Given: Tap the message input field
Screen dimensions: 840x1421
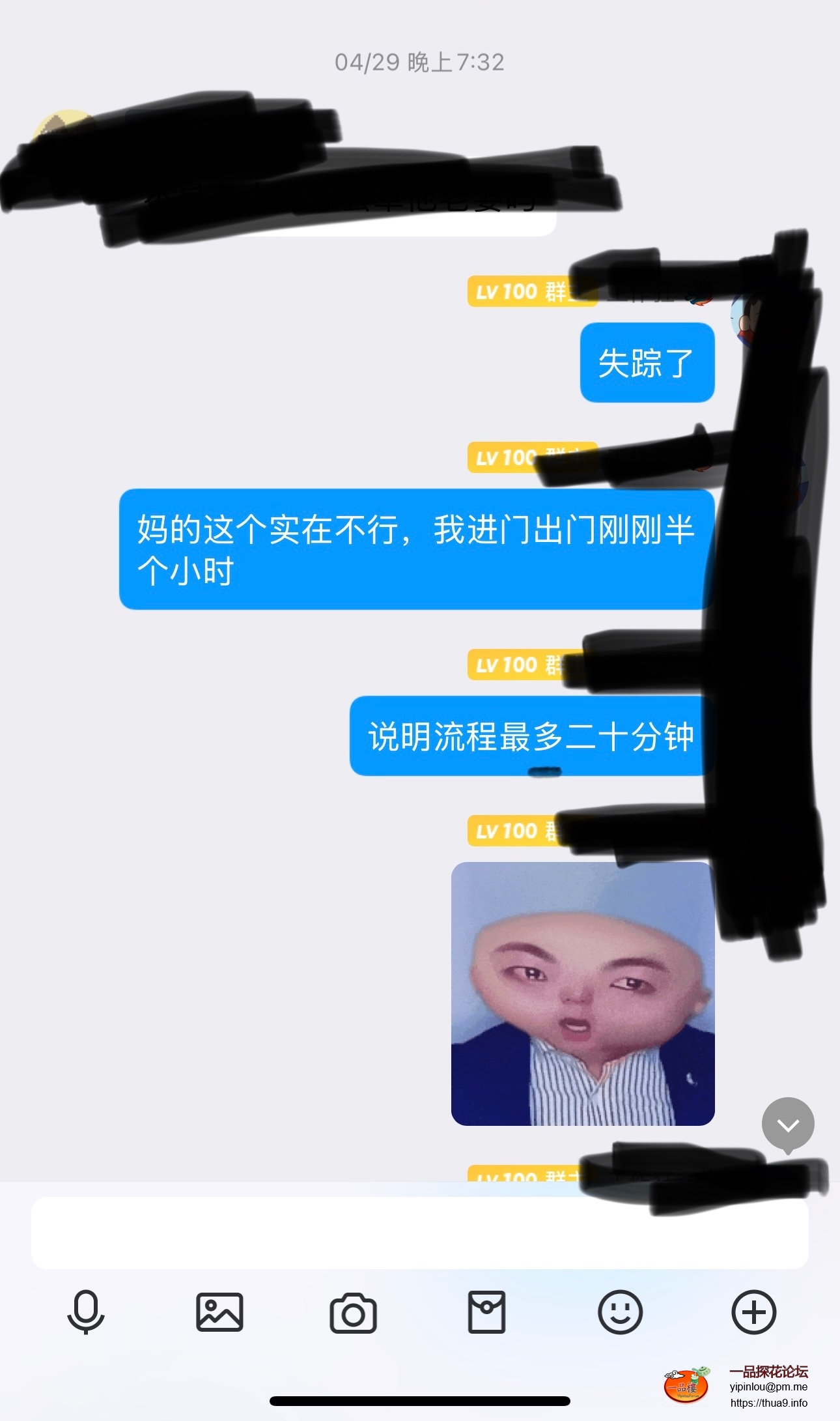Looking at the screenshot, I should 419,1233.
